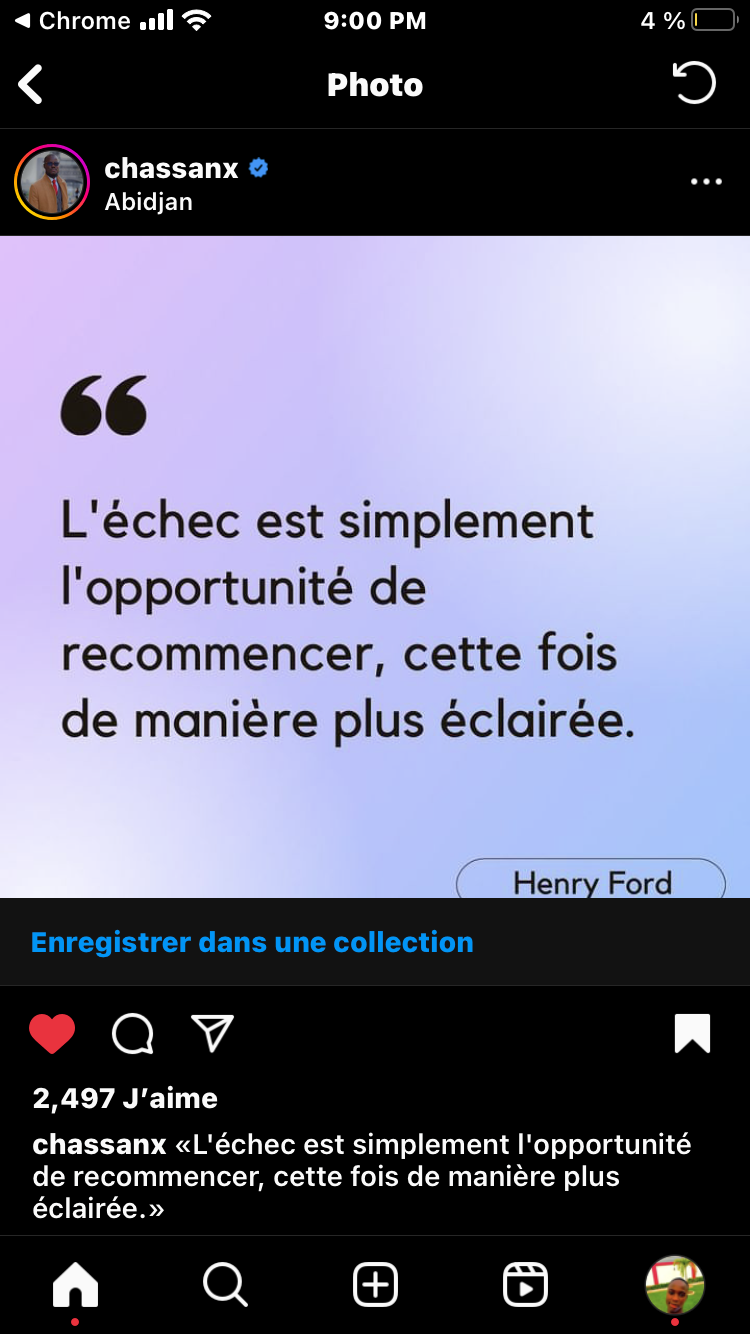Open your own profile tab
The height and width of the screenshot is (1334, 750).
pos(675,1285)
